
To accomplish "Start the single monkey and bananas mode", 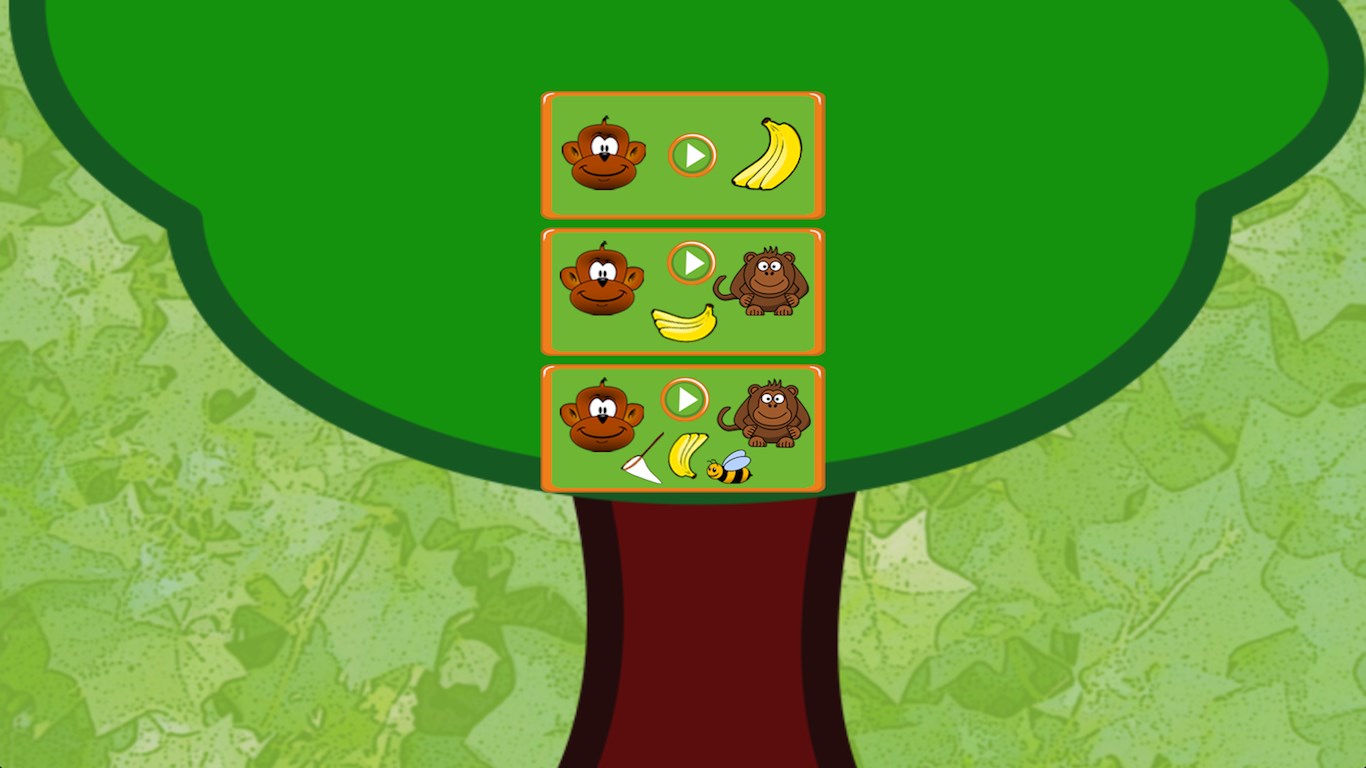I will 692,155.
